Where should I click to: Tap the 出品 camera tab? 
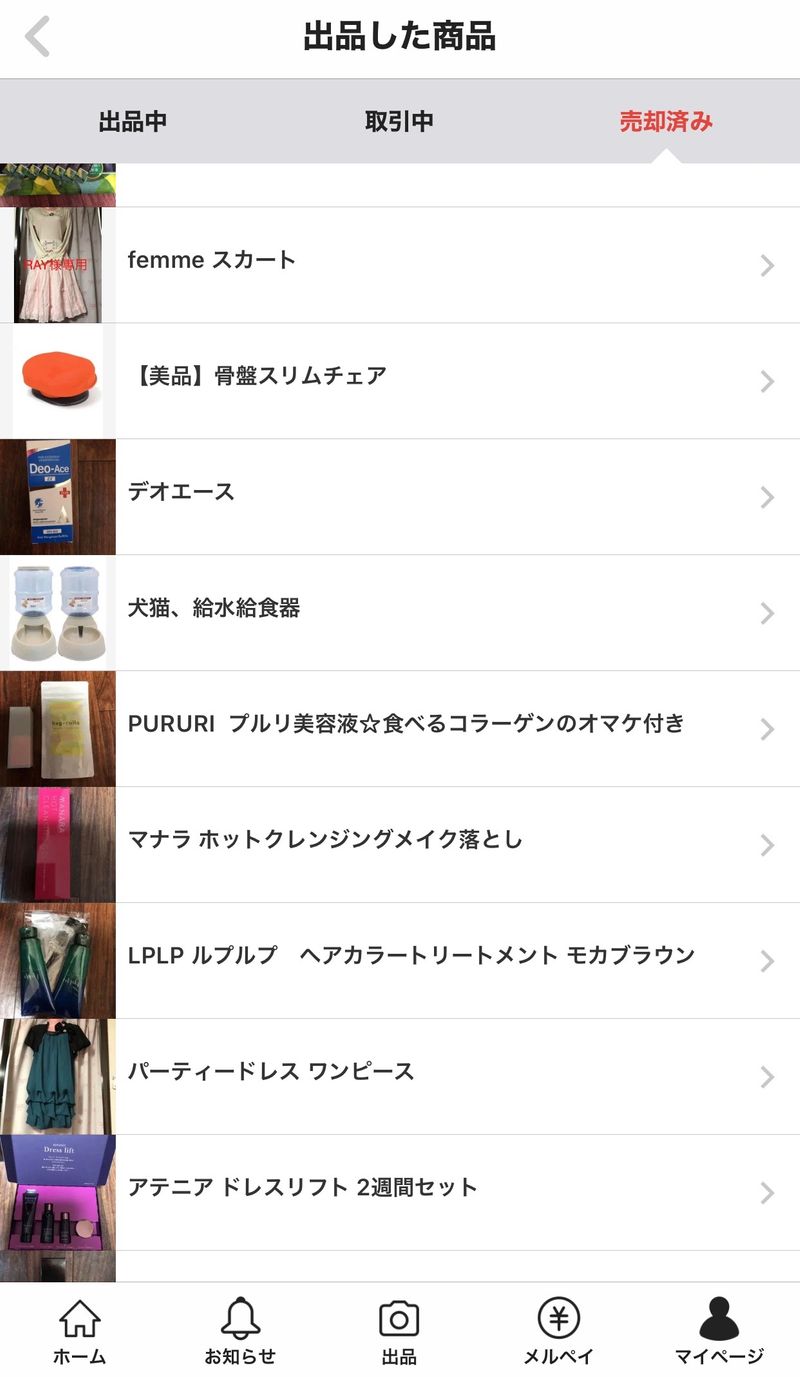click(399, 1331)
